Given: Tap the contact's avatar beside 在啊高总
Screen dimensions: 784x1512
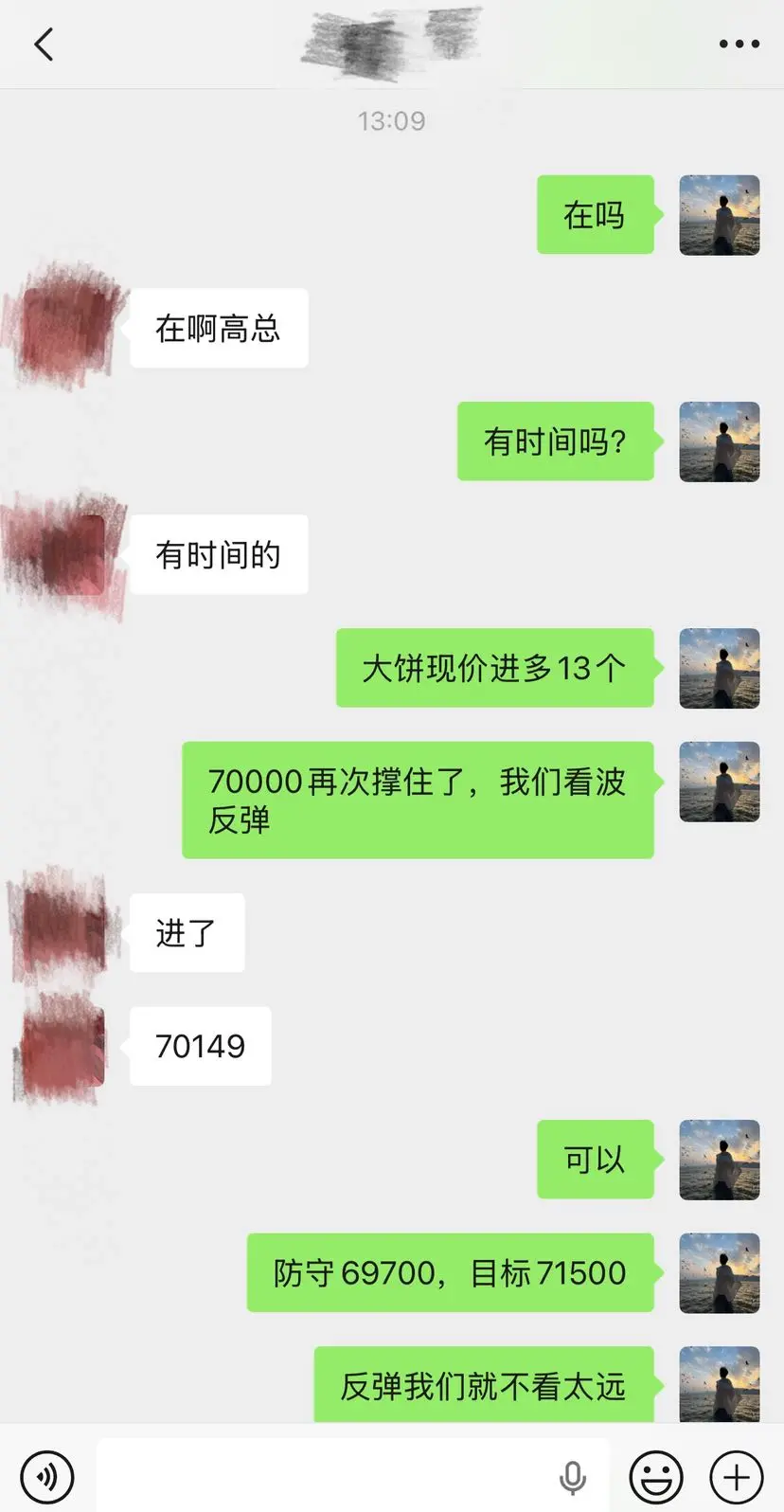Looking at the screenshot, I should (62, 327).
